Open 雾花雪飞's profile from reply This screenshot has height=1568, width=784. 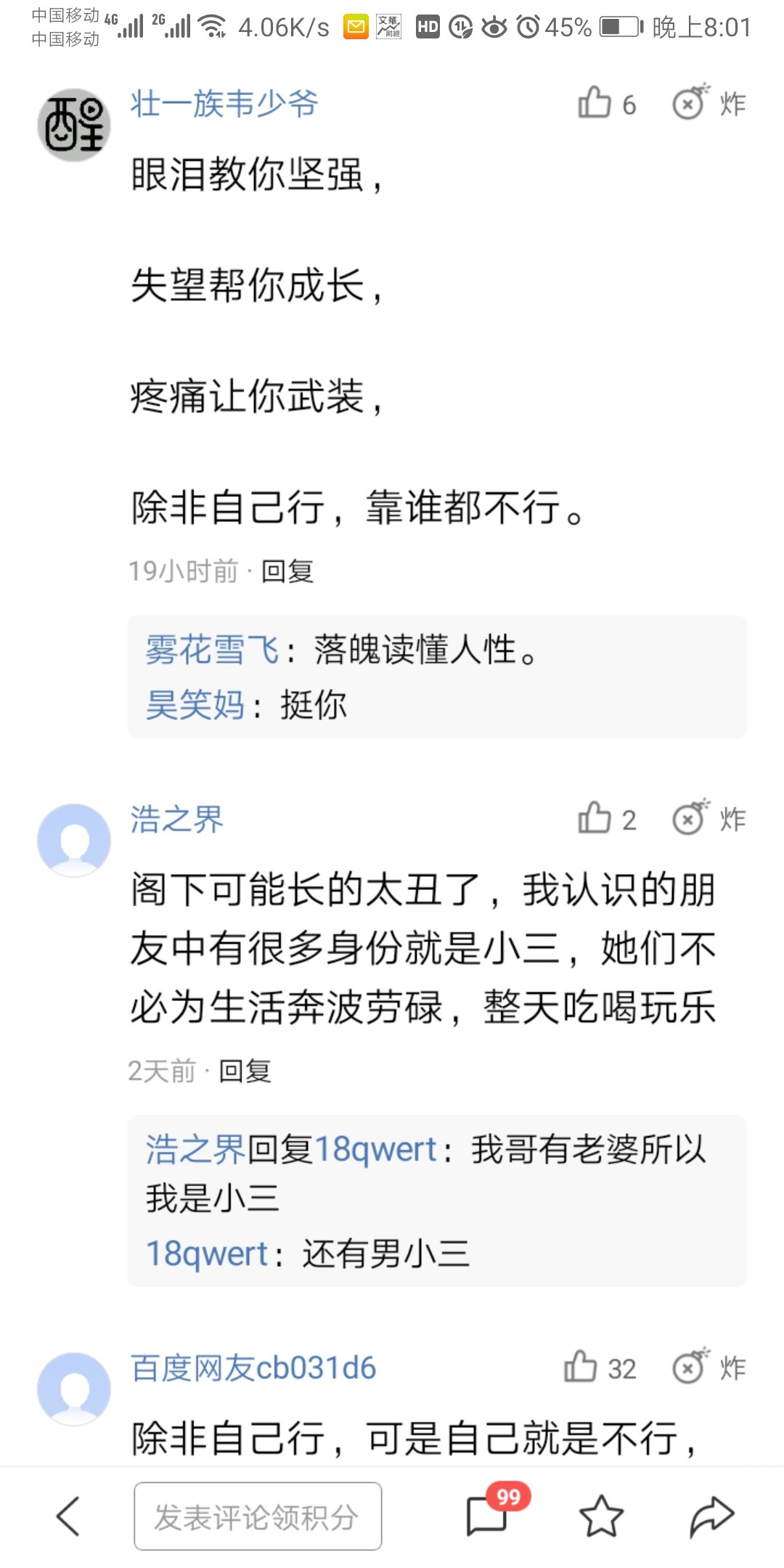coord(212,649)
